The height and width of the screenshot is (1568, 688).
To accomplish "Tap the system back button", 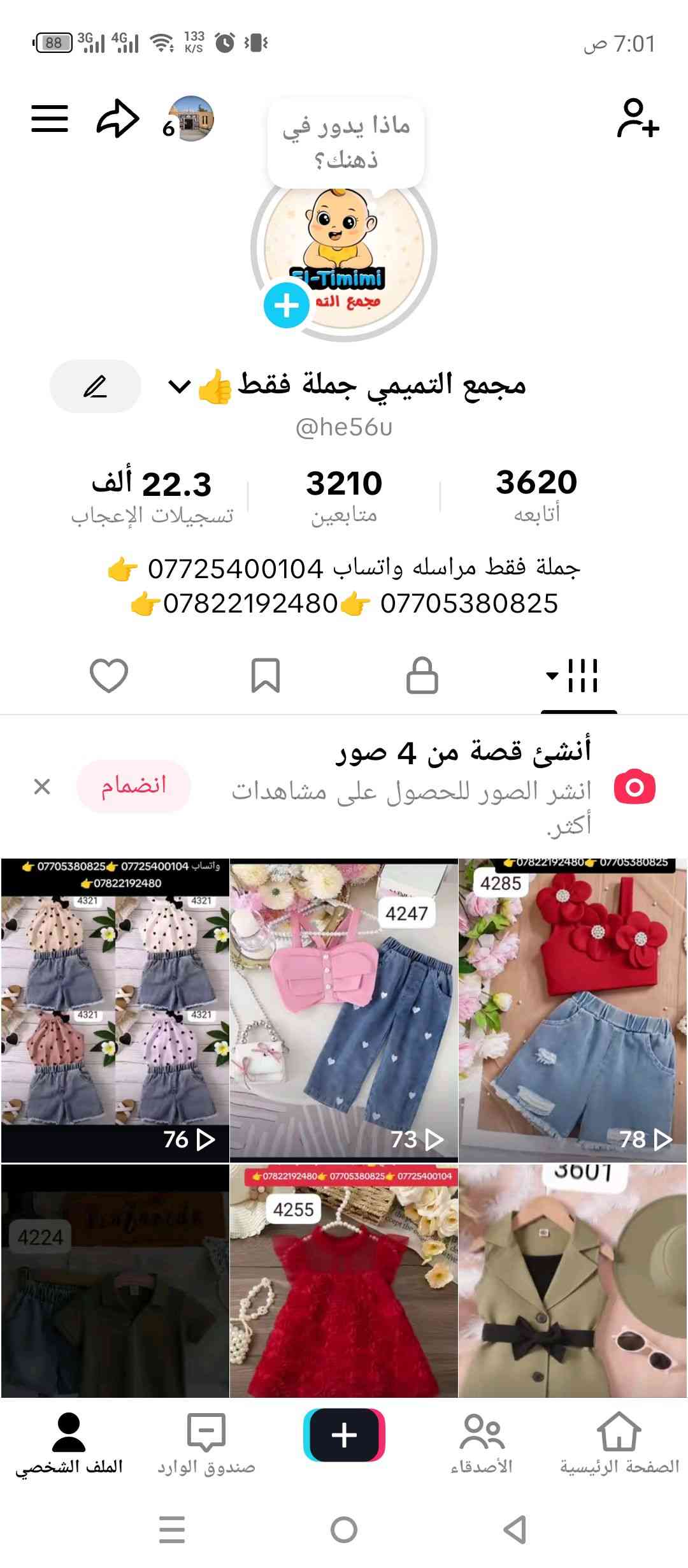I will 514,1530.
